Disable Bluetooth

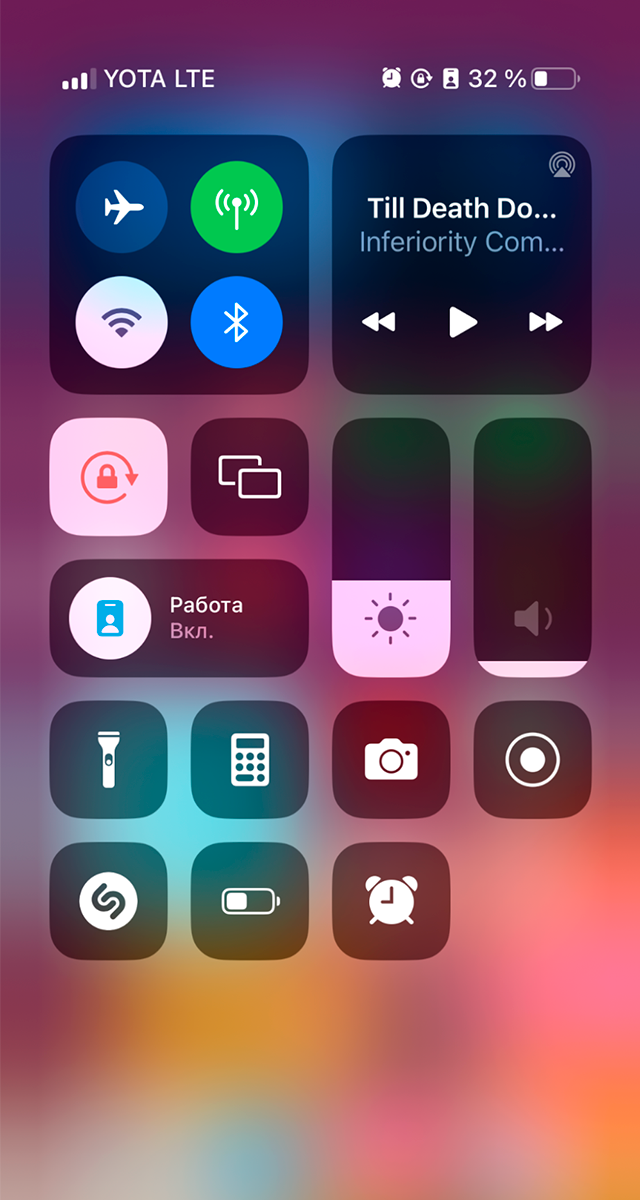(237, 322)
